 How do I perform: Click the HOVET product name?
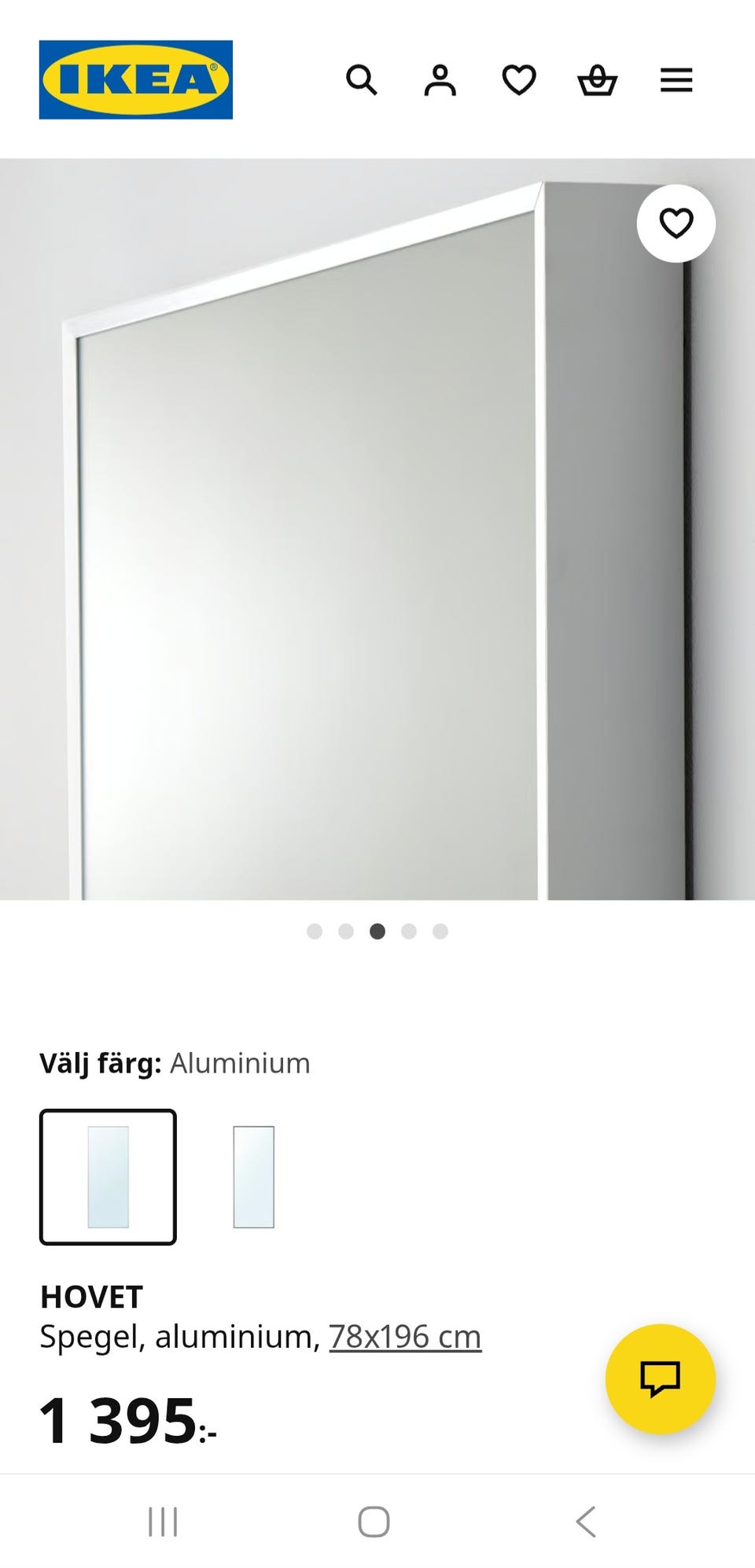91,1294
